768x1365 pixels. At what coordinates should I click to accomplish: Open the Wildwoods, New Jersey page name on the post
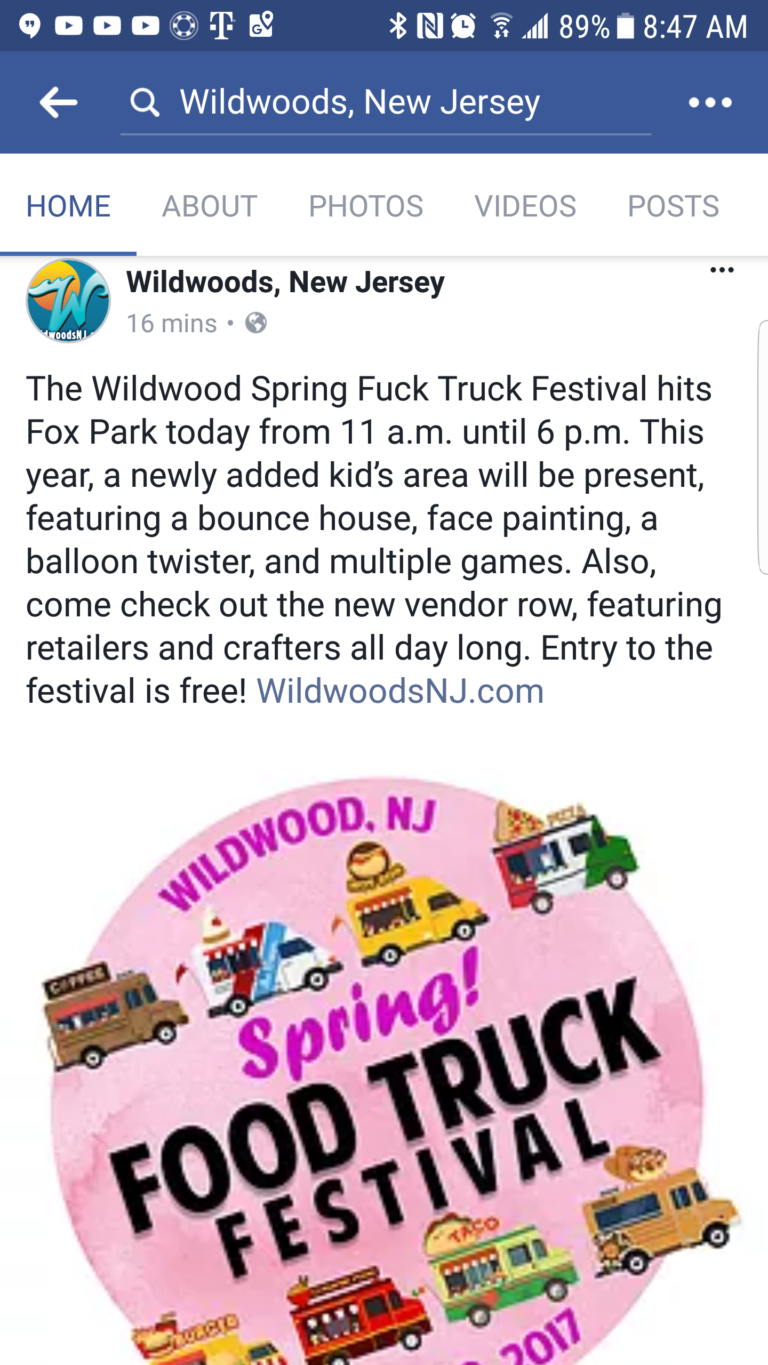(285, 282)
